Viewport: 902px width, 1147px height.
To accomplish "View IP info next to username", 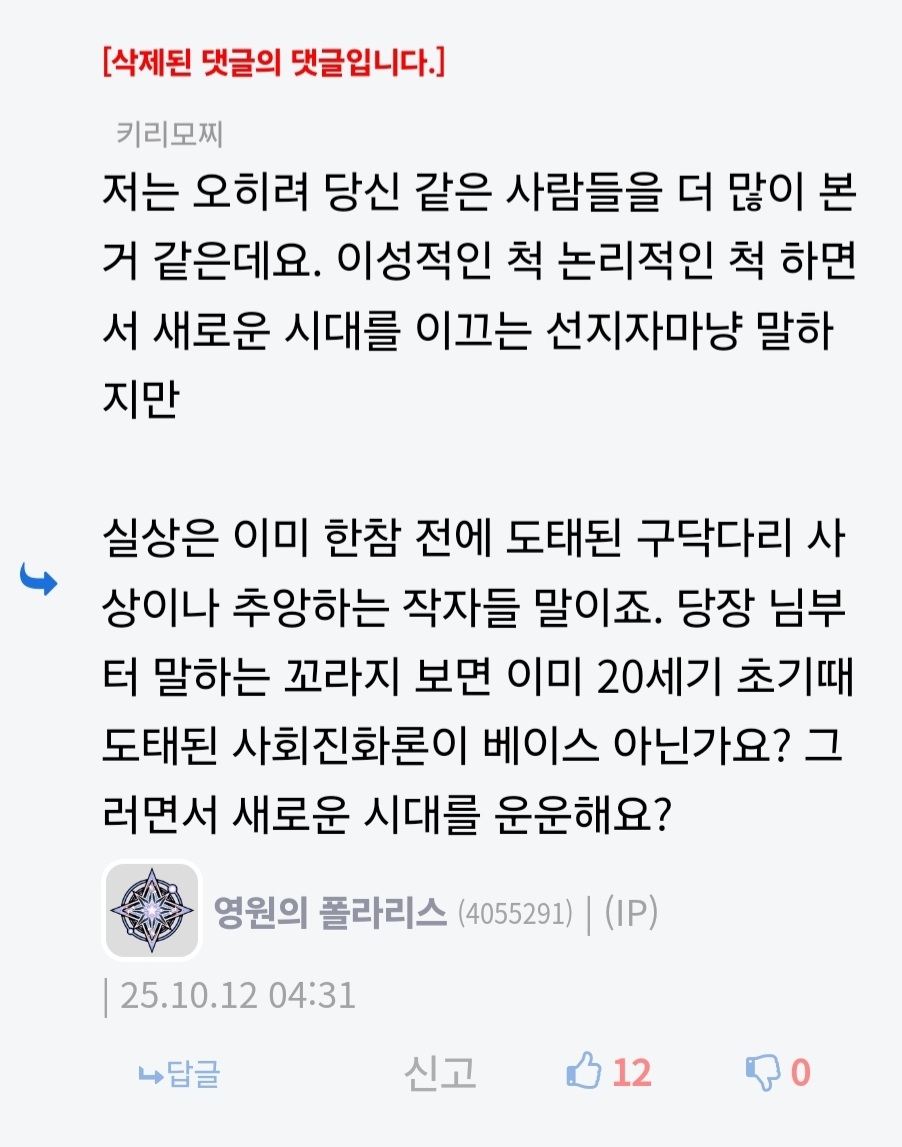I will pyautogui.click(x=630, y=911).
